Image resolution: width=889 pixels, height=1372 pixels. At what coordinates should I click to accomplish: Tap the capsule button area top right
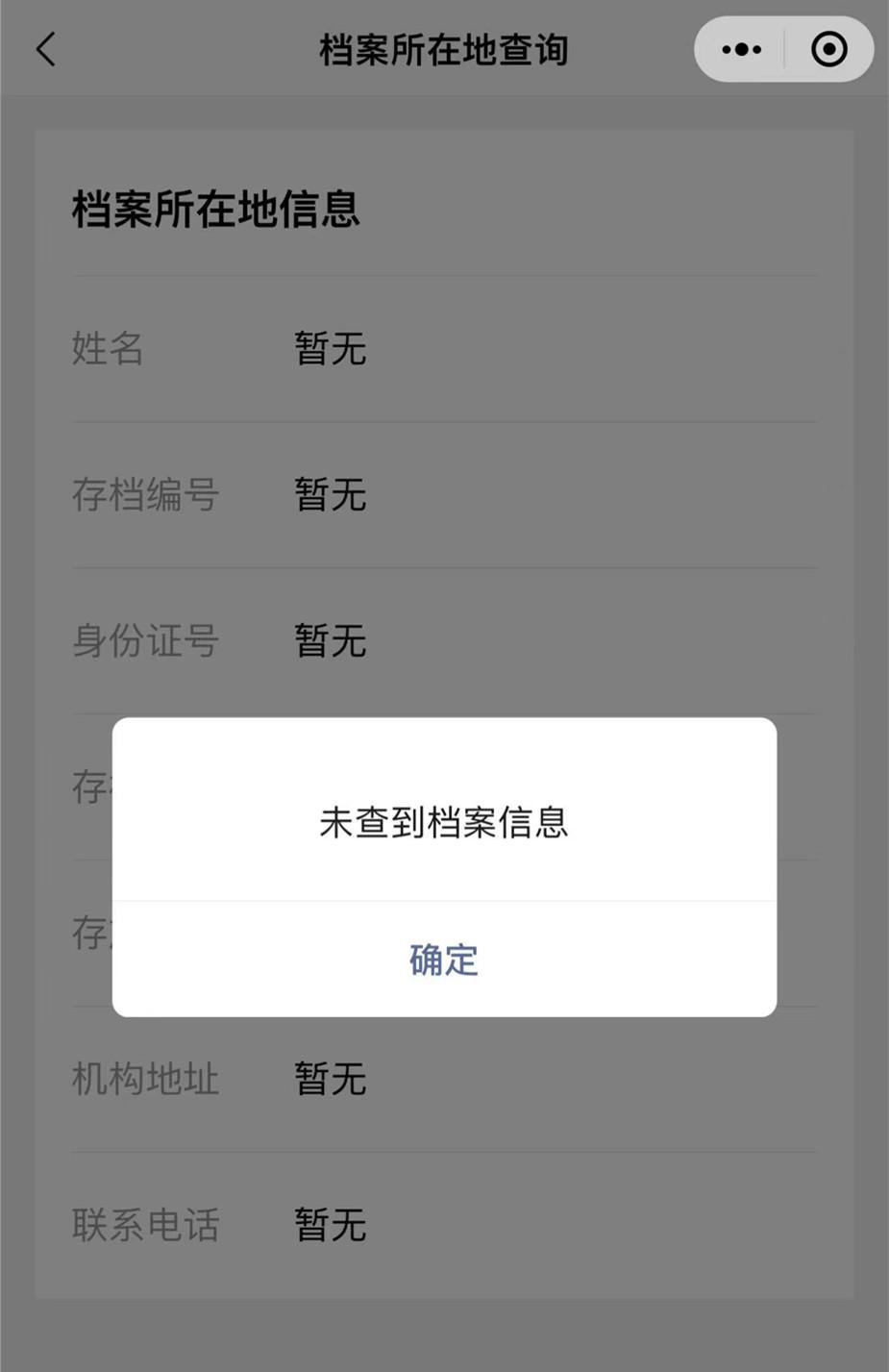(x=783, y=49)
